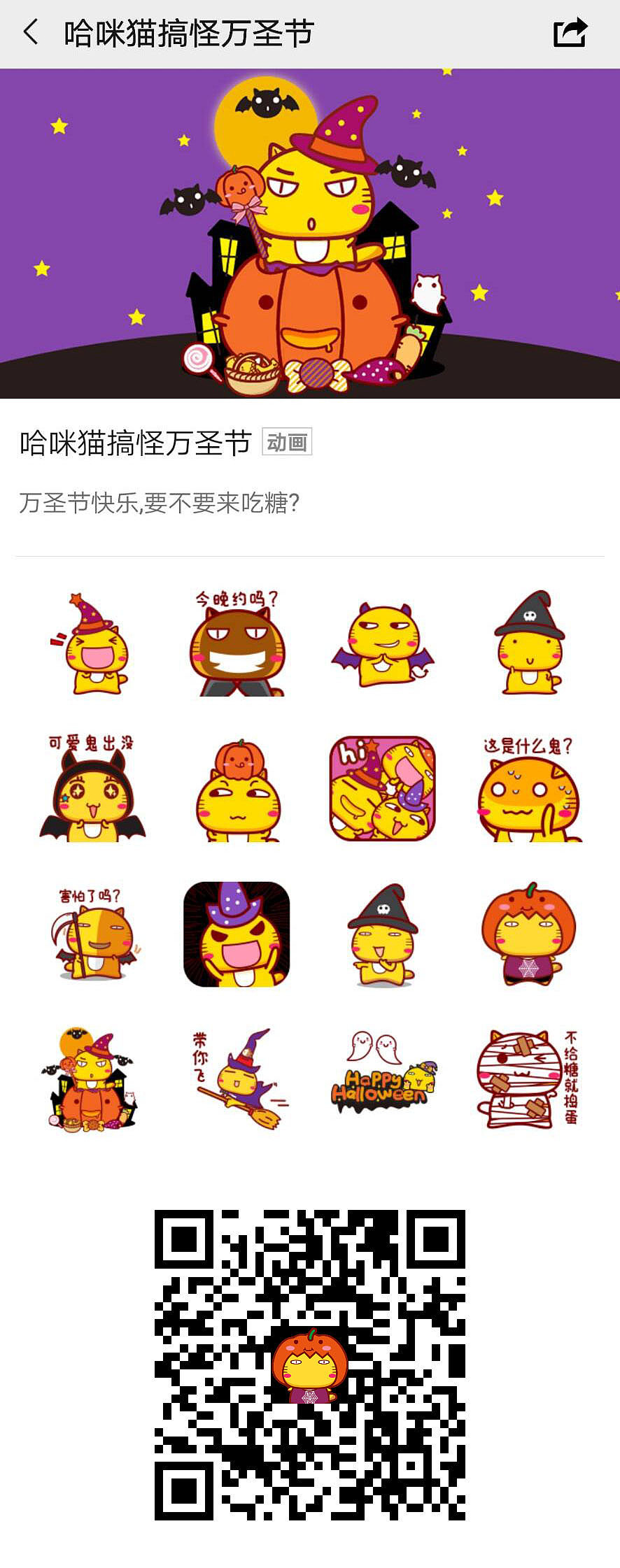The width and height of the screenshot is (620, 1568).
Task: Select the 害怕了吗? sticker
Action: pos(93,934)
